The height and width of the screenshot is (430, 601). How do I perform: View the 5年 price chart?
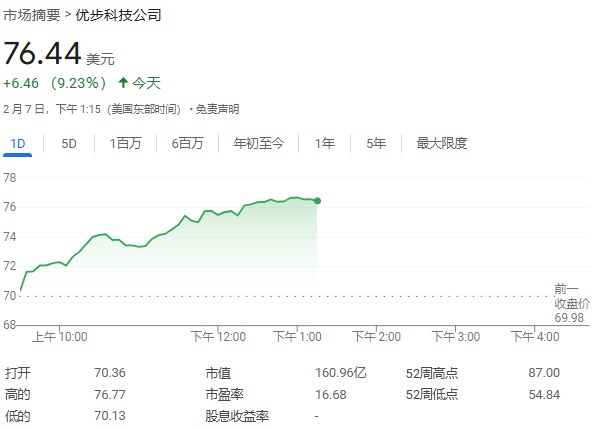376,143
